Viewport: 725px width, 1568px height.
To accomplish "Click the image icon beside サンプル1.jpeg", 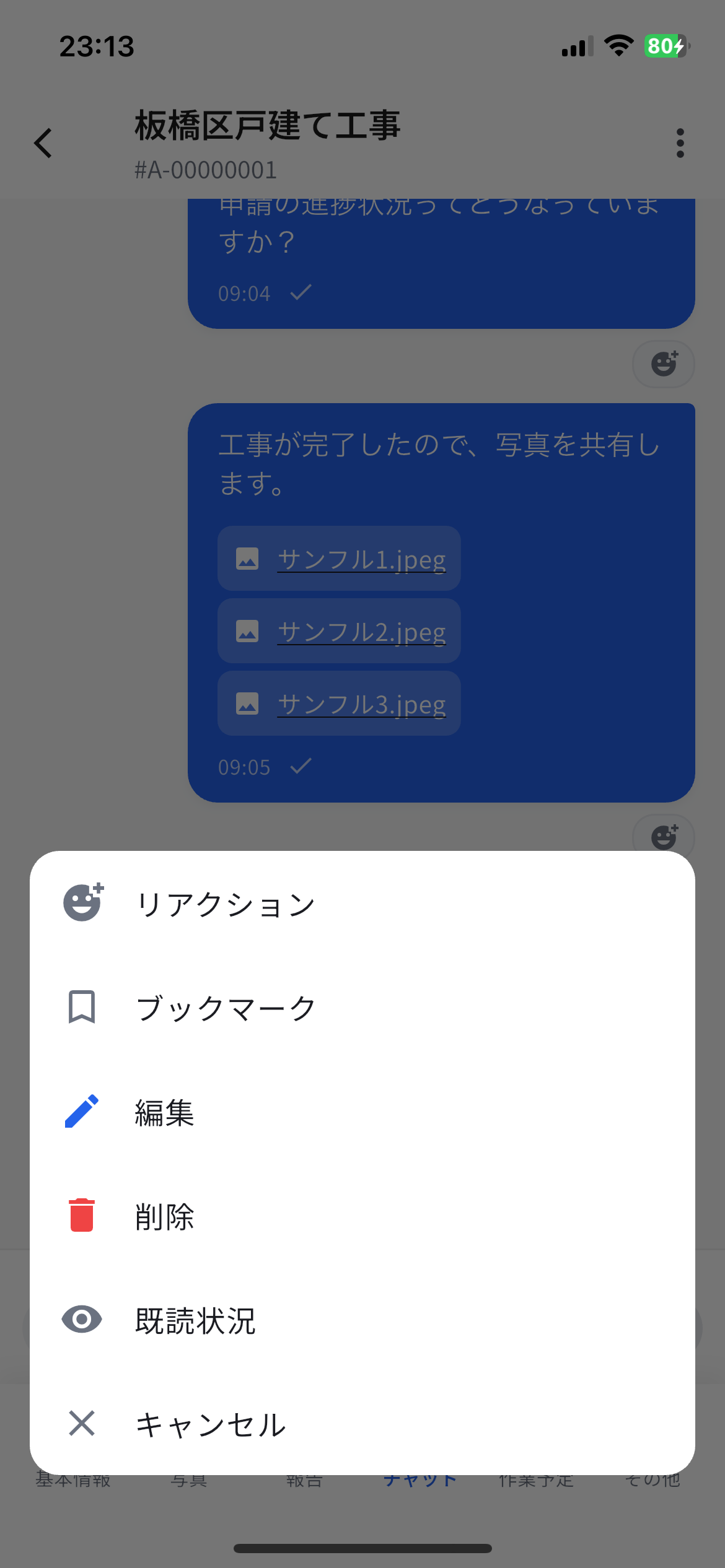I will pos(247,558).
